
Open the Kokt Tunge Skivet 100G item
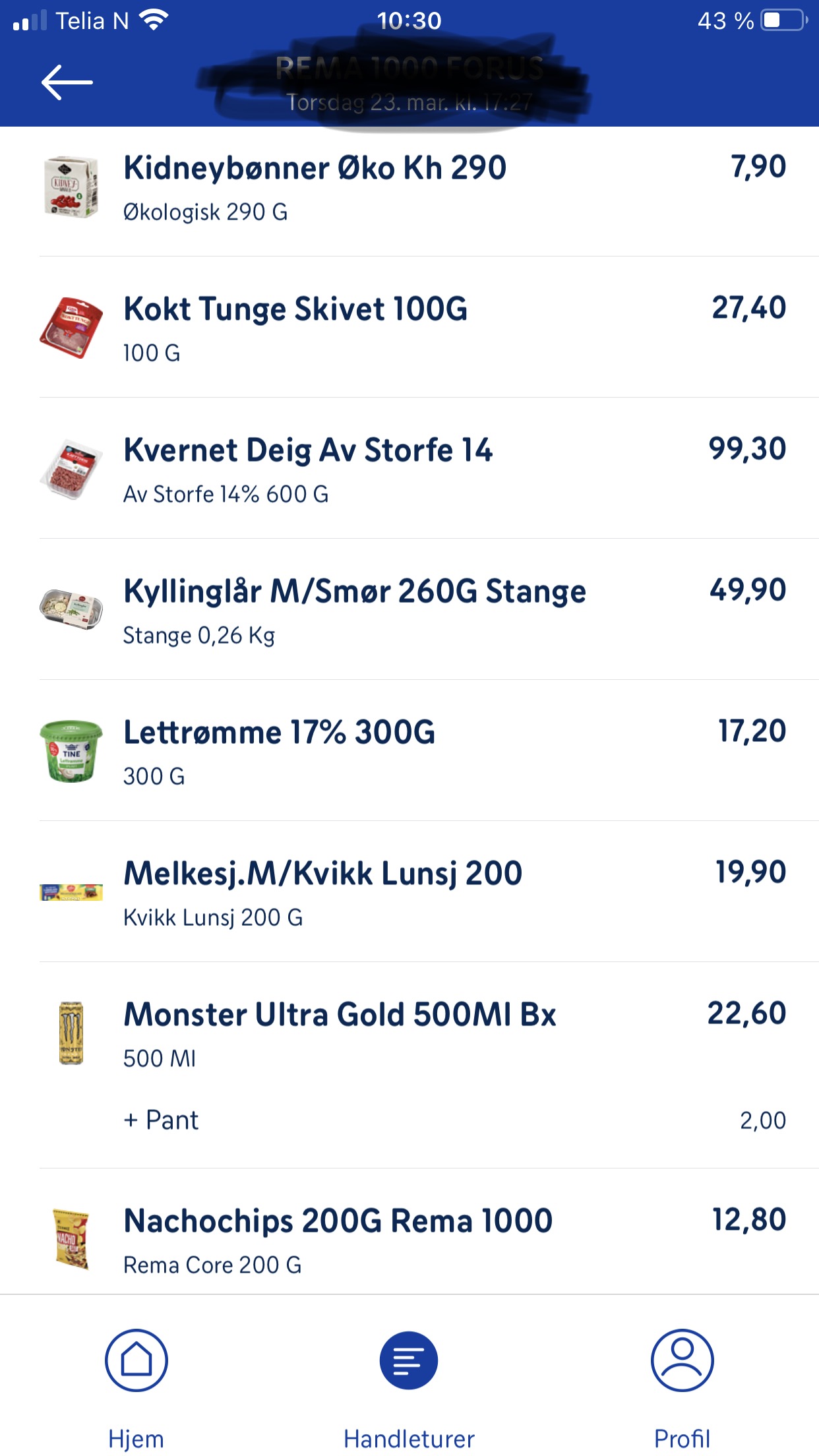click(409, 328)
